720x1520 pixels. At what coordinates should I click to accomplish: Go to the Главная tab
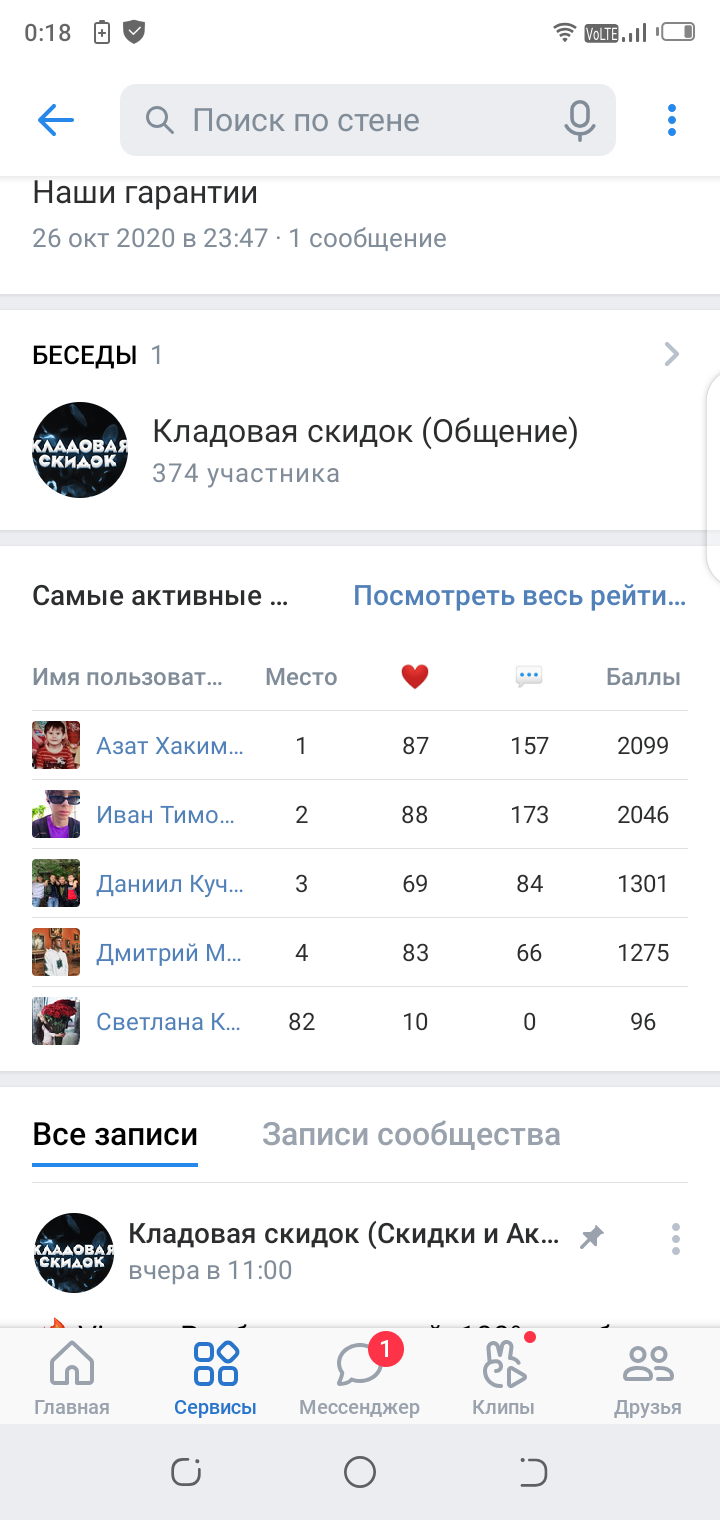pyautogui.click(x=72, y=1376)
